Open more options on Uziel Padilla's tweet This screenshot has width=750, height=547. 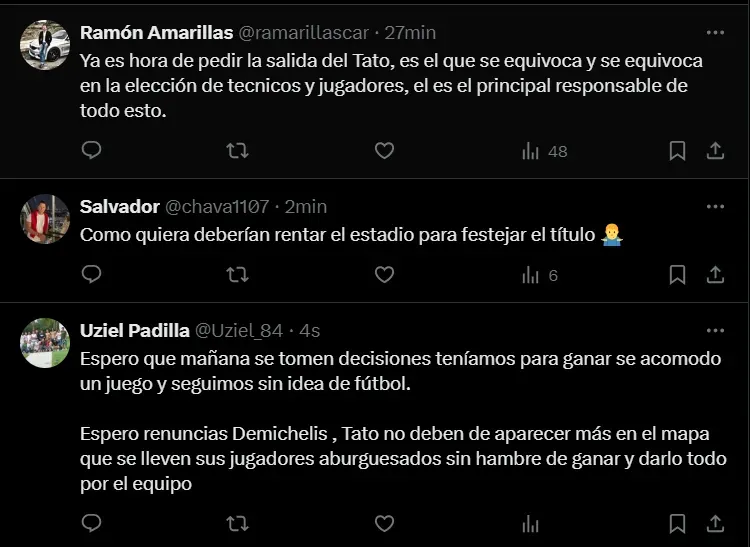point(715,330)
